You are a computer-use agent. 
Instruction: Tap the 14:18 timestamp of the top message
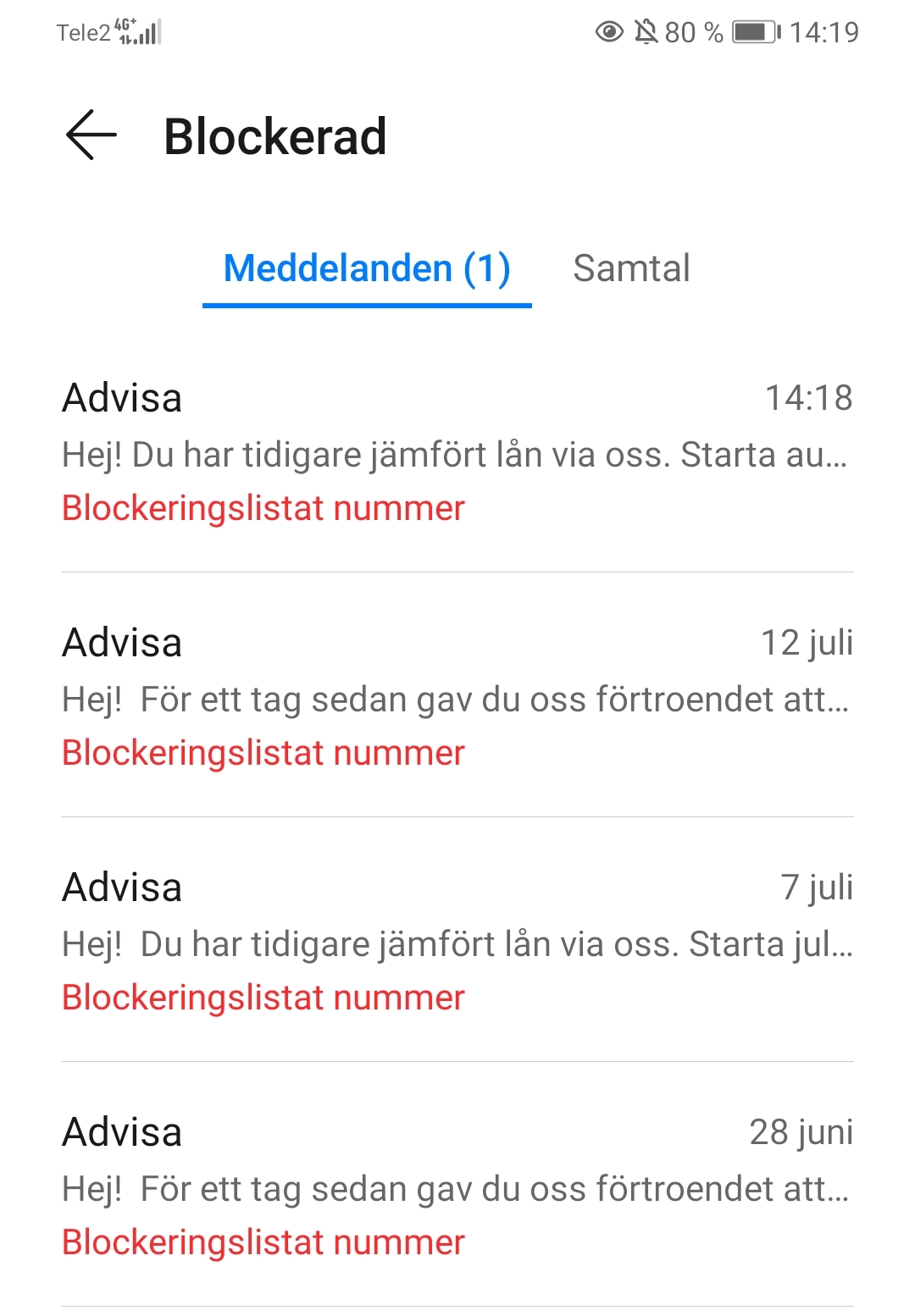click(809, 398)
